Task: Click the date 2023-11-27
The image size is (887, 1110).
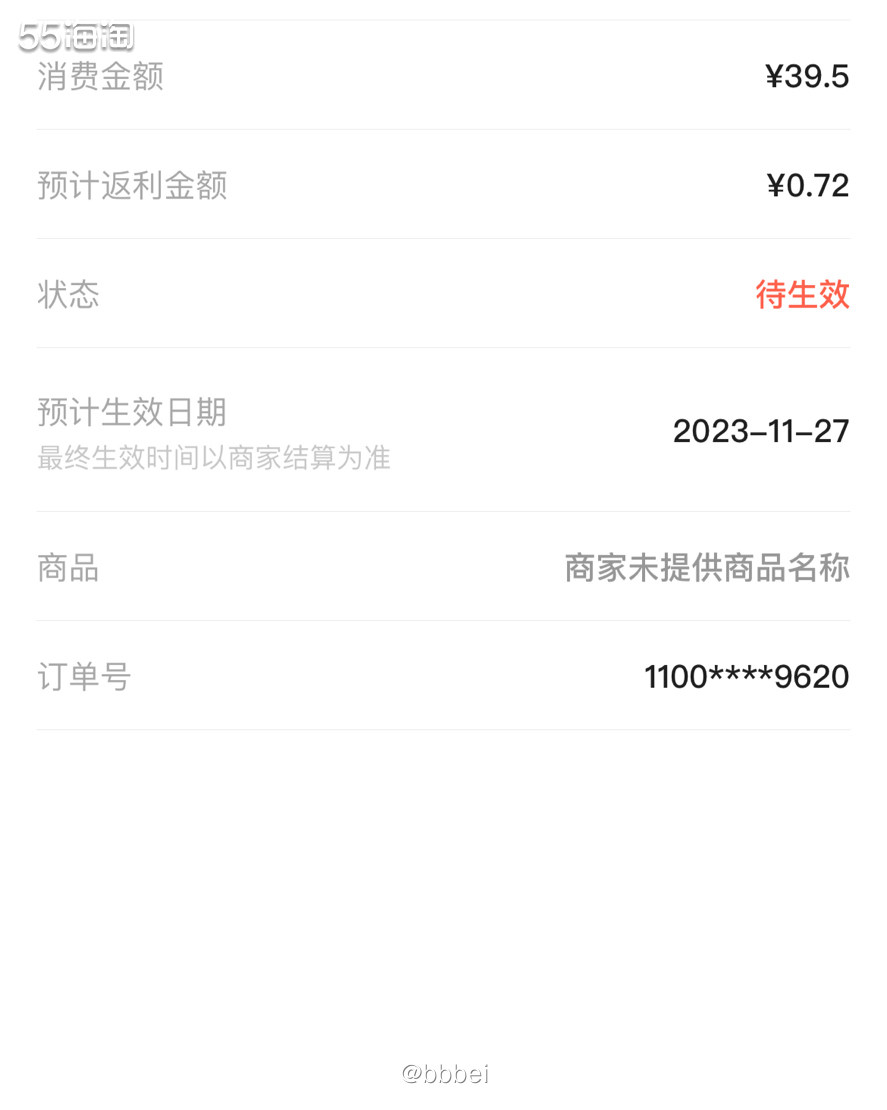Action: tap(760, 432)
